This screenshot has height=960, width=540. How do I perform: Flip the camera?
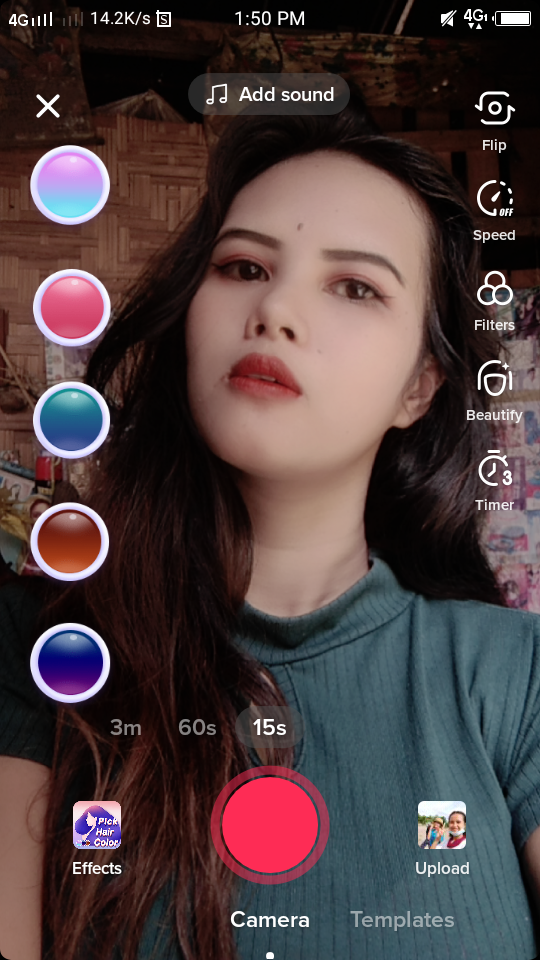(494, 121)
